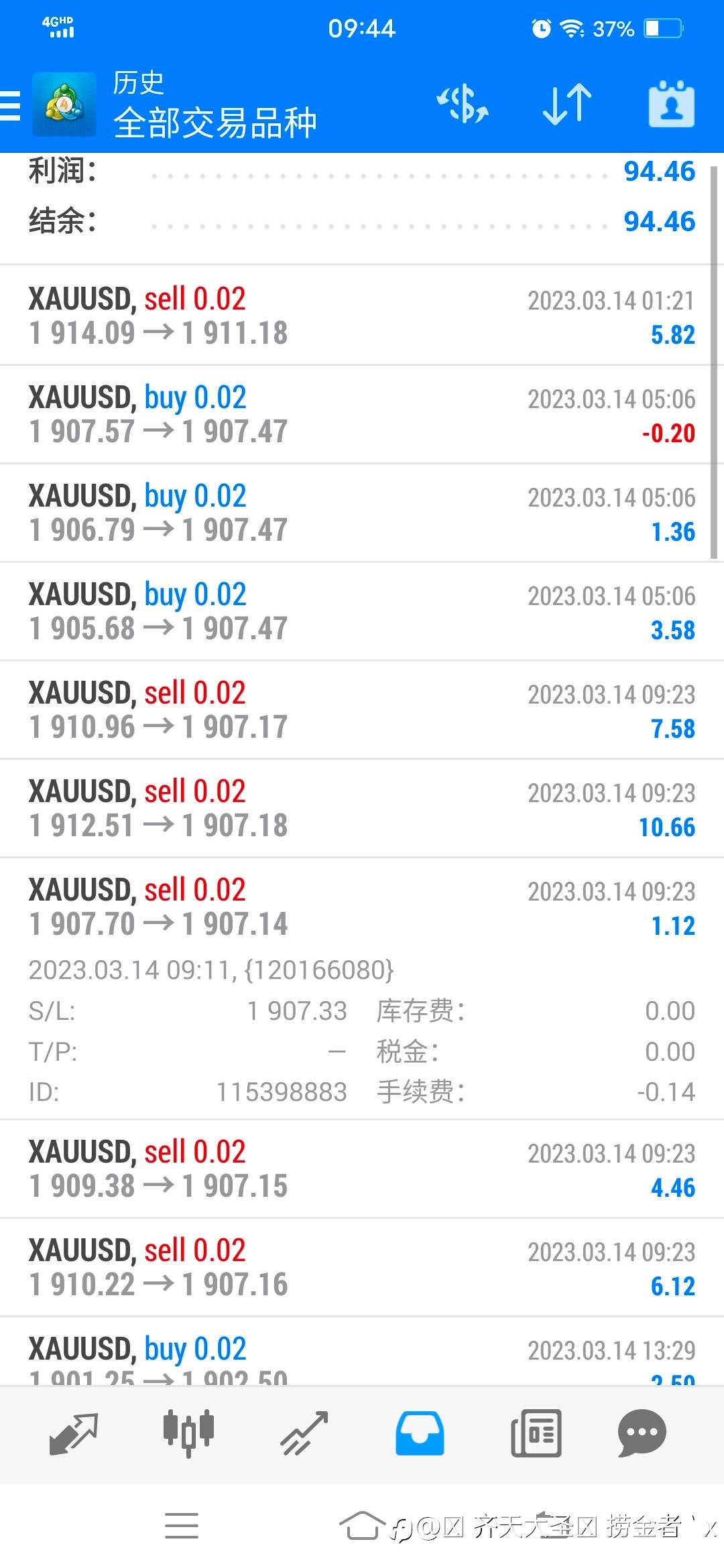Open details of sell trade at 1 910.96
Screen dimensions: 724x1568
[x=362, y=710]
